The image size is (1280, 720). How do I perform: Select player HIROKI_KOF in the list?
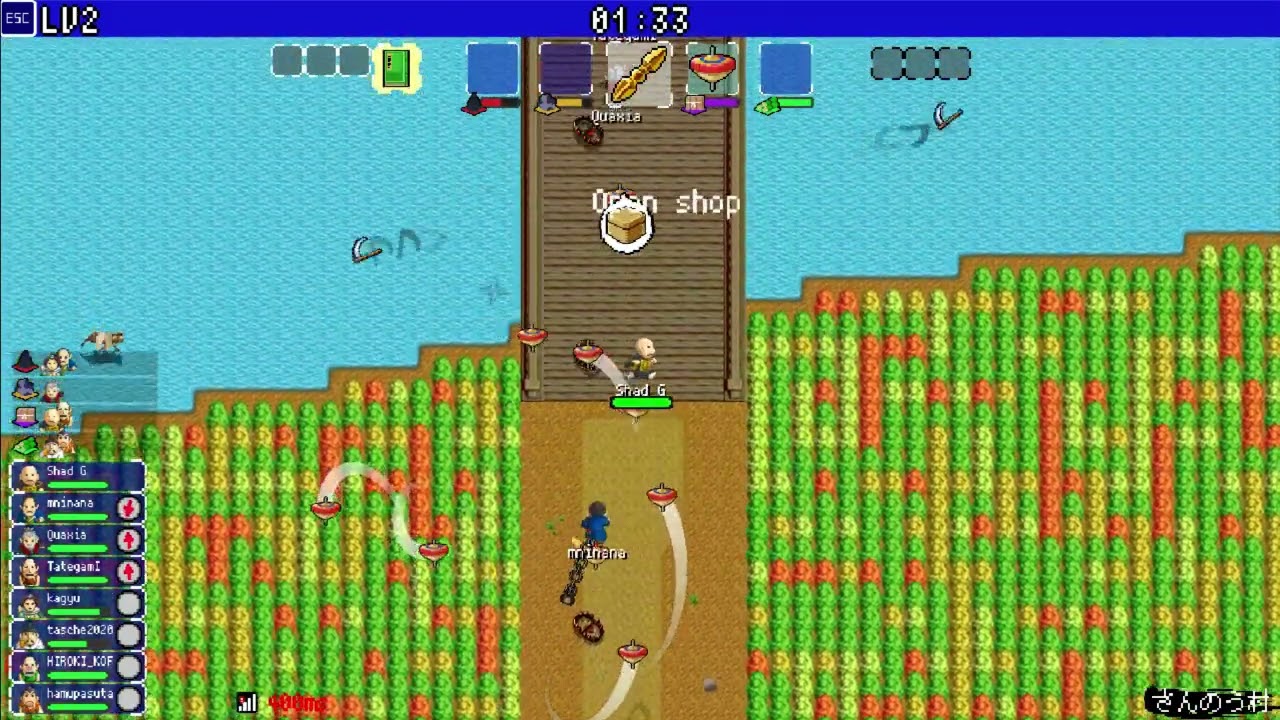tap(78, 666)
